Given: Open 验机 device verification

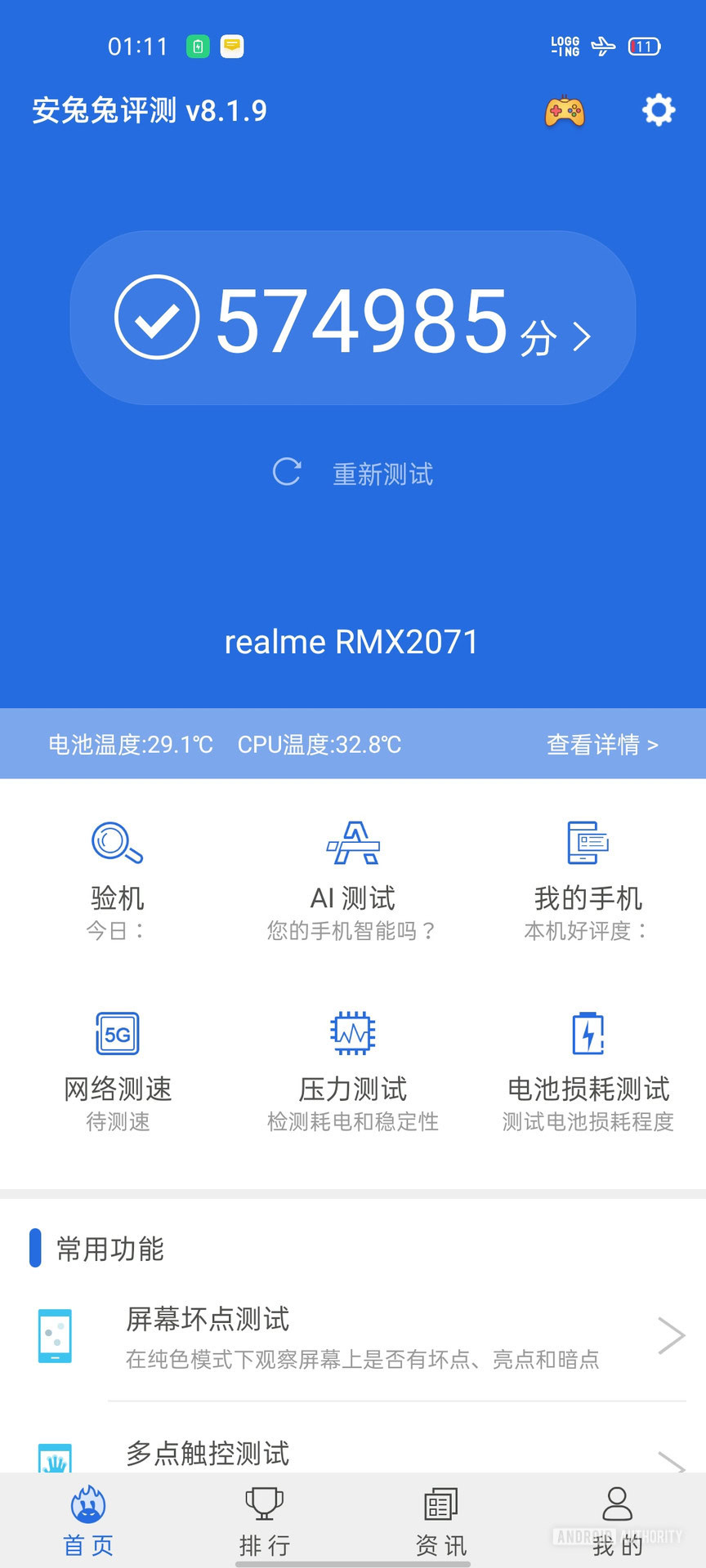Looking at the screenshot, I should pyautogui.click(x=118, y=879).
